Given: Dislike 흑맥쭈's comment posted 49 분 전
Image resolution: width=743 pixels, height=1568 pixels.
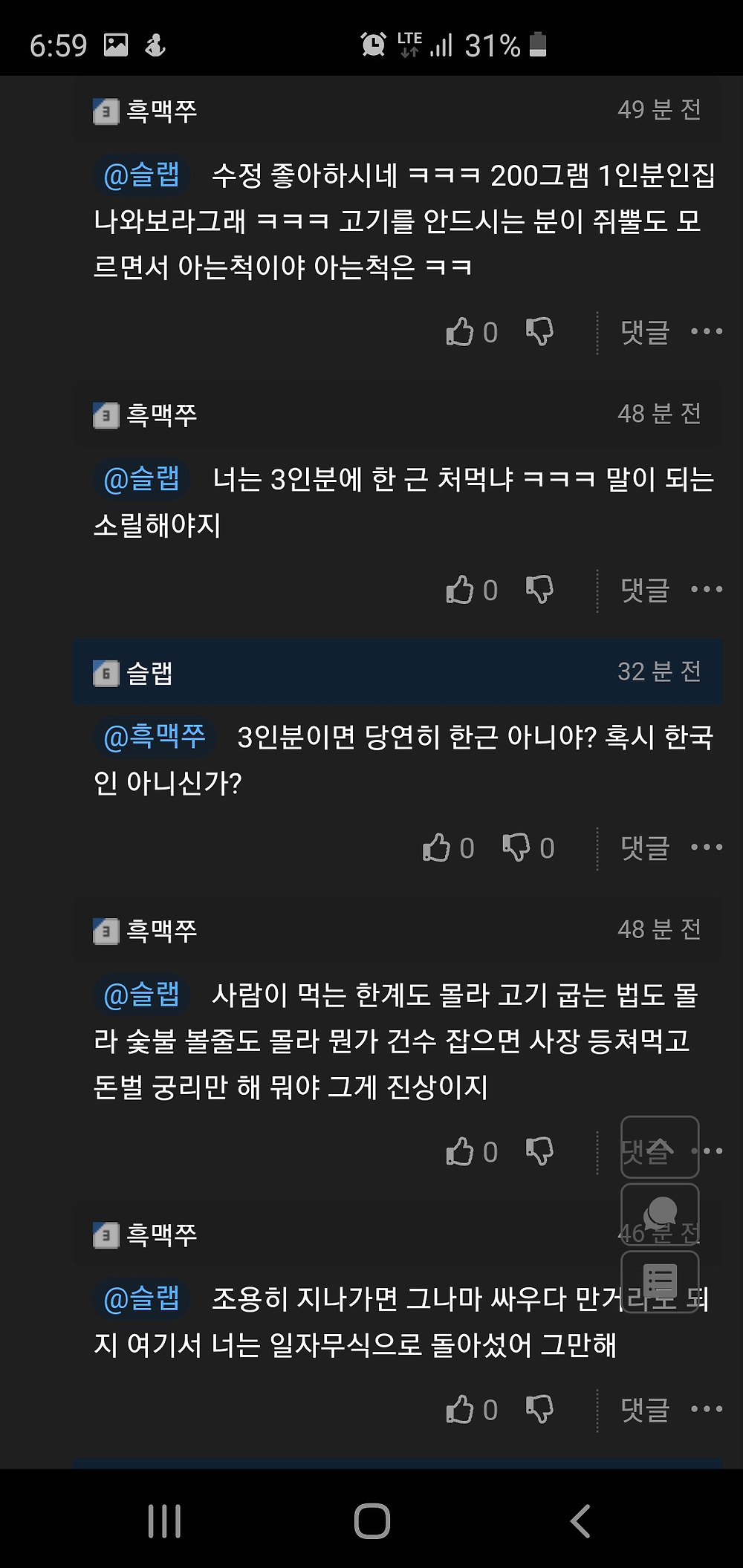Looking at the screenshot, I should [x=540, y=331].
